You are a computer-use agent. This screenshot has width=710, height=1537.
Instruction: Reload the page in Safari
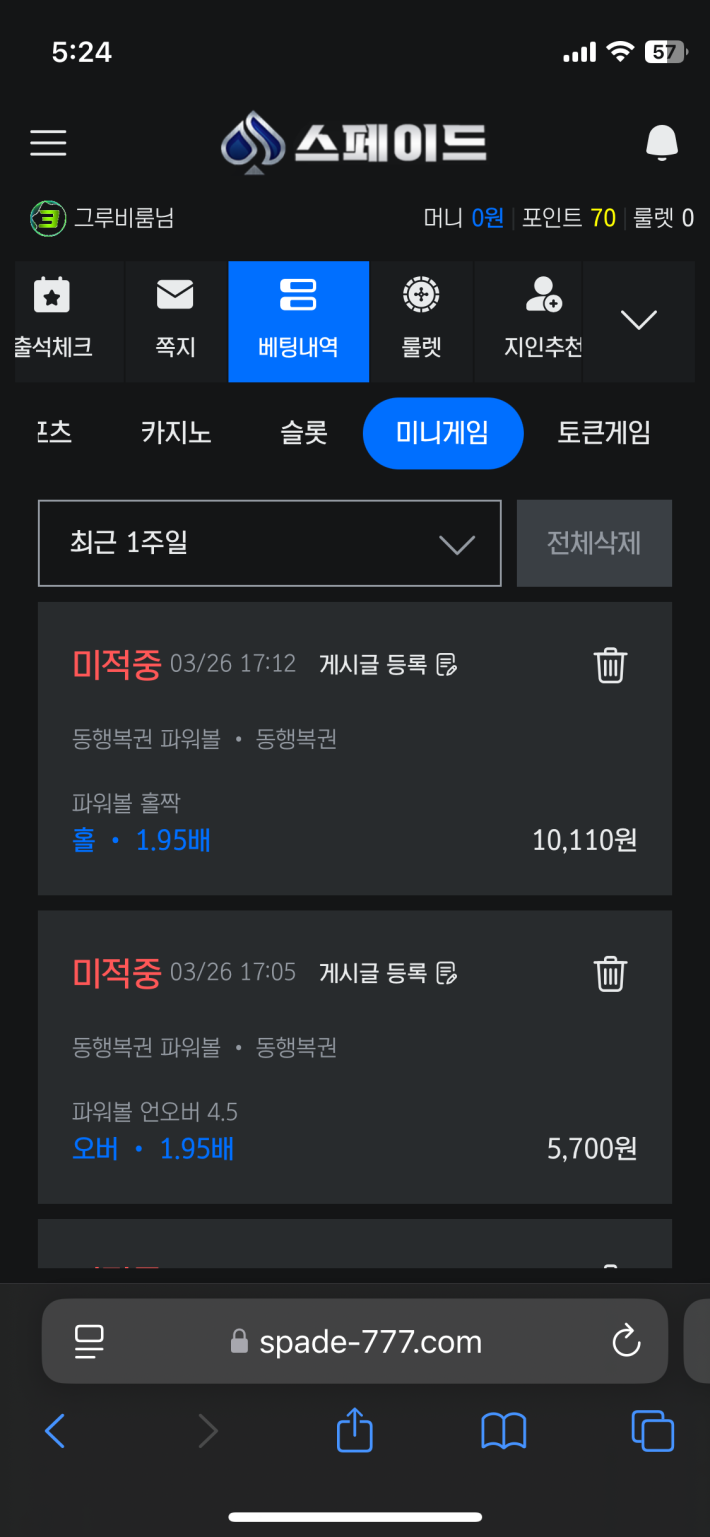tap(626, 1341)
